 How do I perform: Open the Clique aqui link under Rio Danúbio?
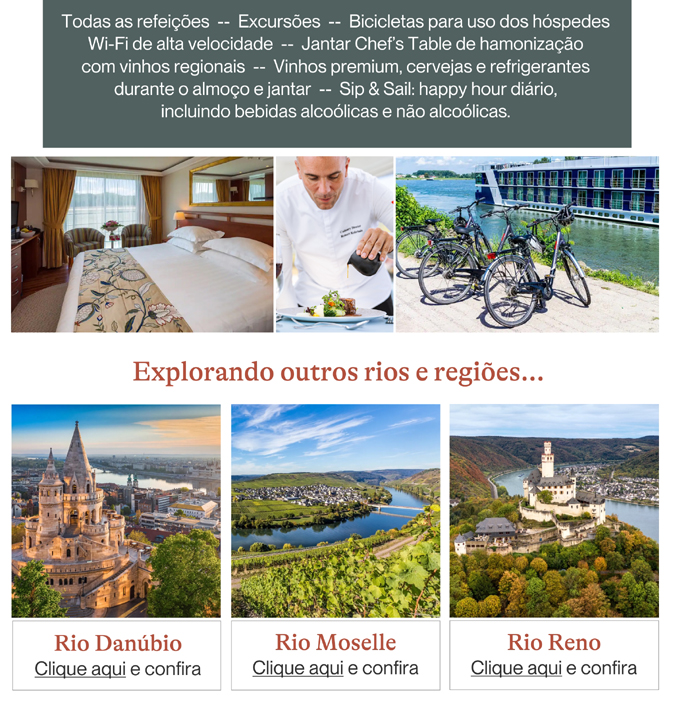[x=80, y=669]
